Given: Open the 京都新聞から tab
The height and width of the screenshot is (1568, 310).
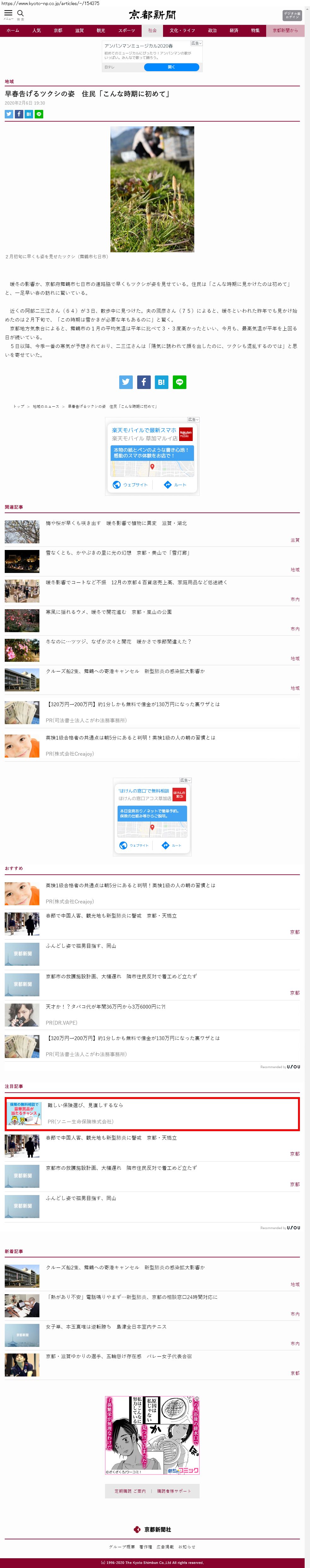Looking at the screenshot, I should coord(285,31).
